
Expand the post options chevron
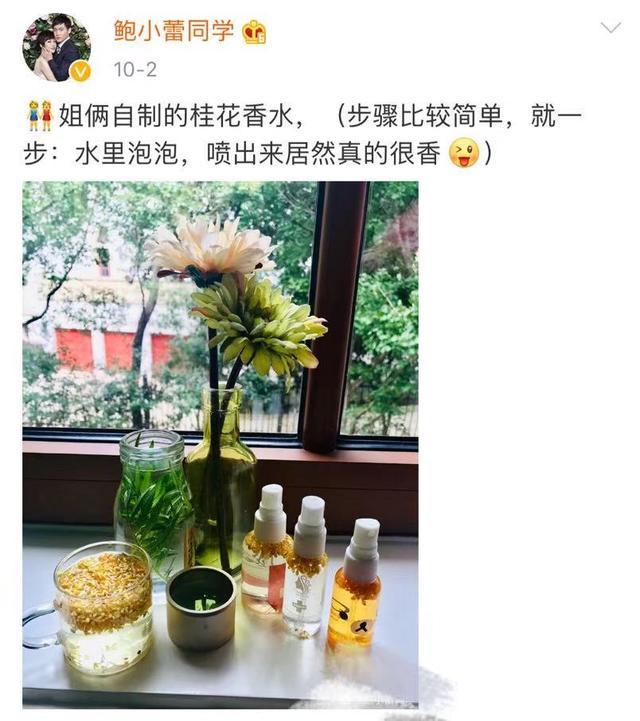coord(609,28)
